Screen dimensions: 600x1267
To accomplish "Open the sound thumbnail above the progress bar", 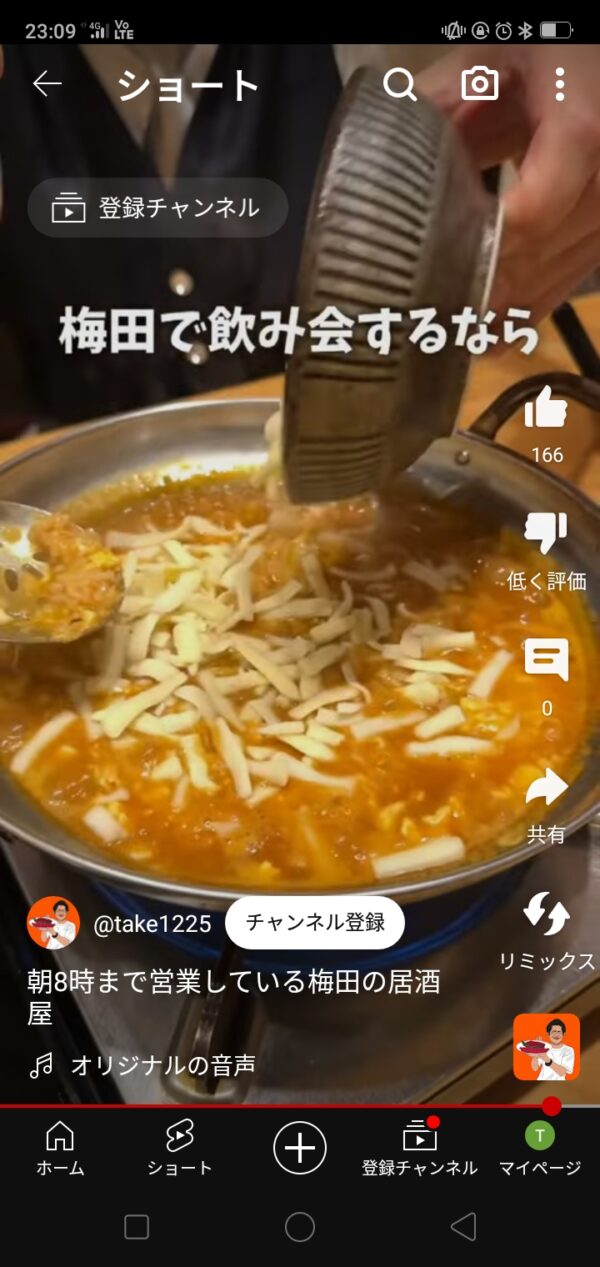I will point(546,1047).
